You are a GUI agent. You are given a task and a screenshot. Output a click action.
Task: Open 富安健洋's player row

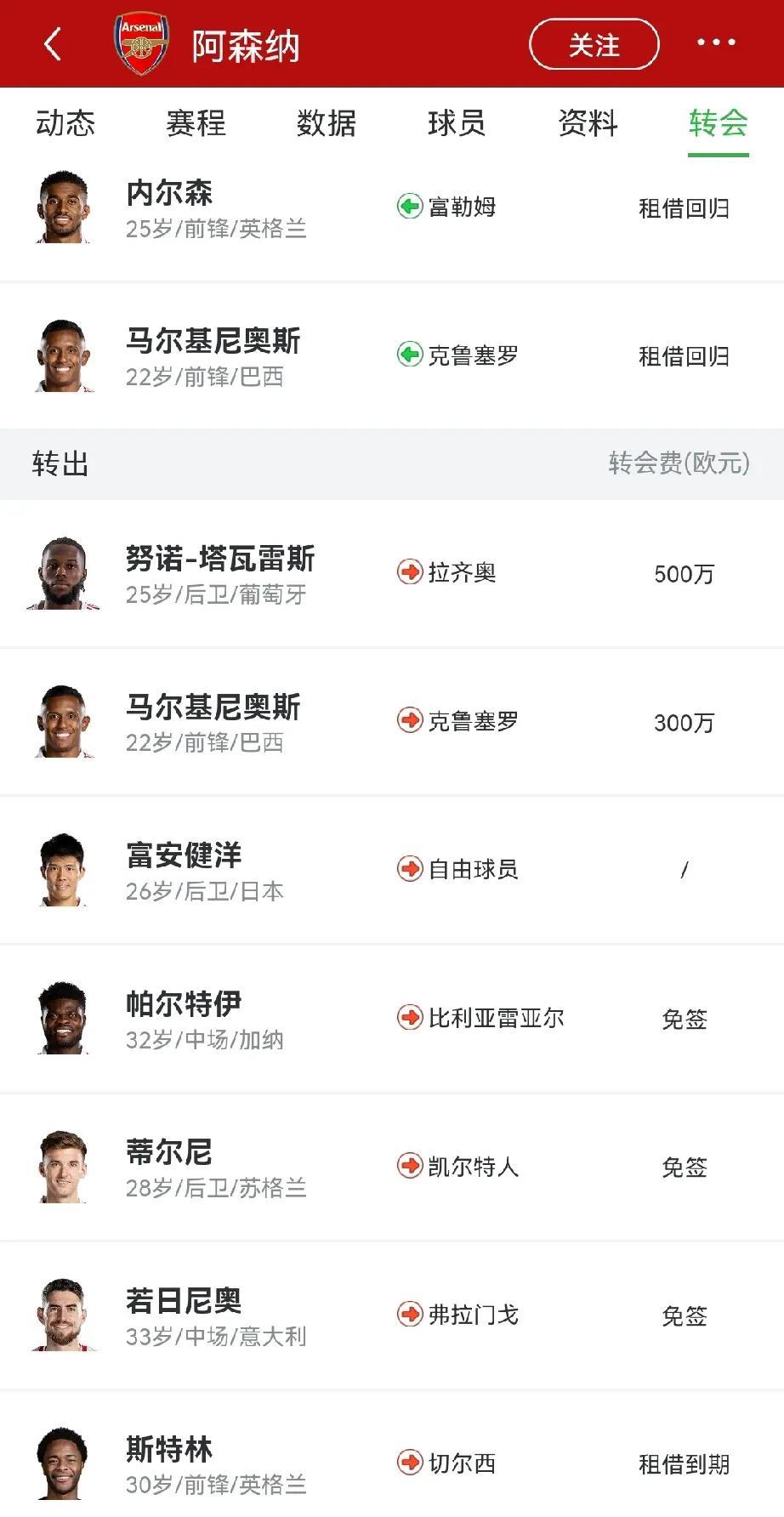(x=391, y=870)
